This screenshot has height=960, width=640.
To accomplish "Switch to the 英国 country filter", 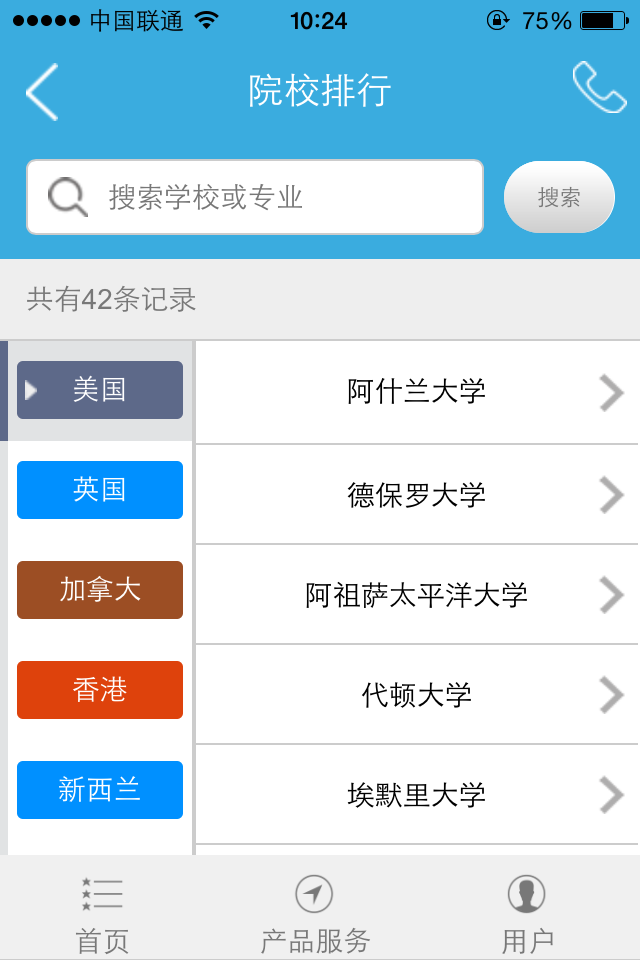I will (x=100, y=490).
